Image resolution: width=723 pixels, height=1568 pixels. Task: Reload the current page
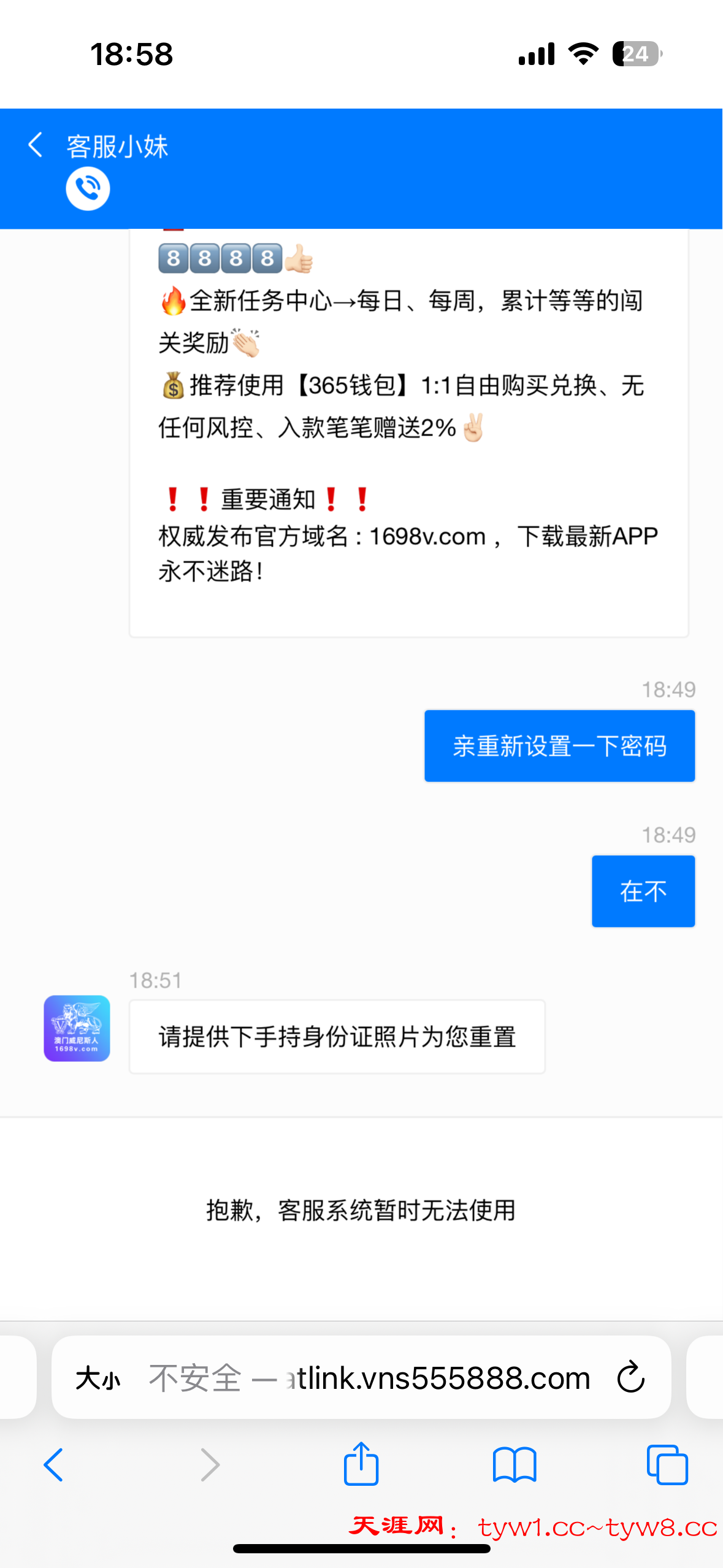pos(630,1378)
